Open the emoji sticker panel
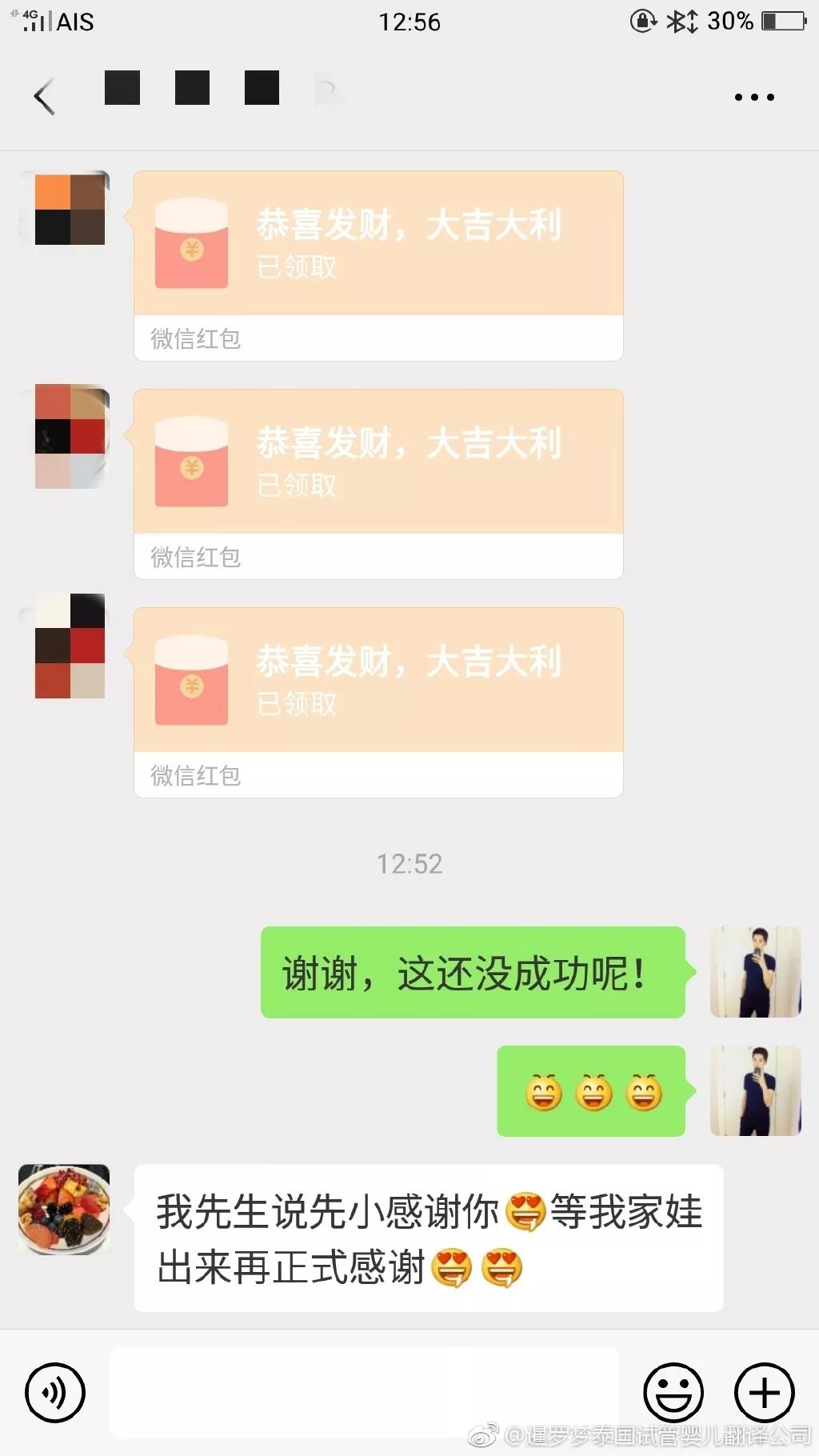Viewport: 819px width, 1456px height. 673,1392
